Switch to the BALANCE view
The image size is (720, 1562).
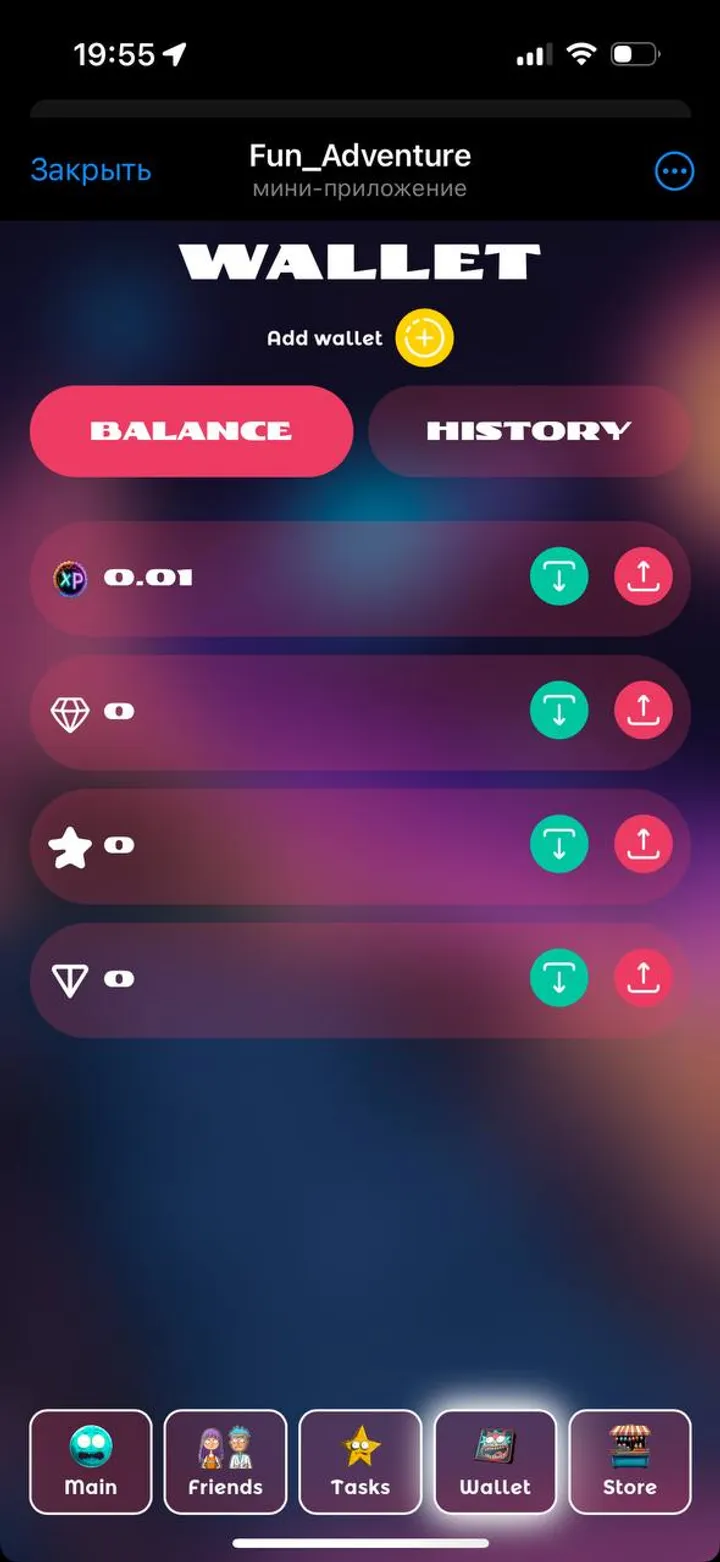[x=191, y=431]
